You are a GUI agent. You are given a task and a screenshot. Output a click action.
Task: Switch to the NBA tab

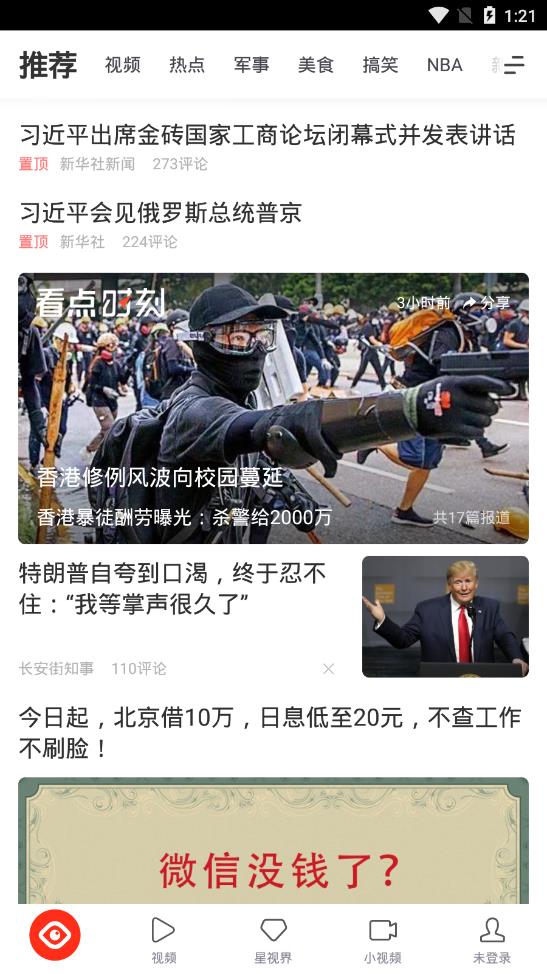445,65
